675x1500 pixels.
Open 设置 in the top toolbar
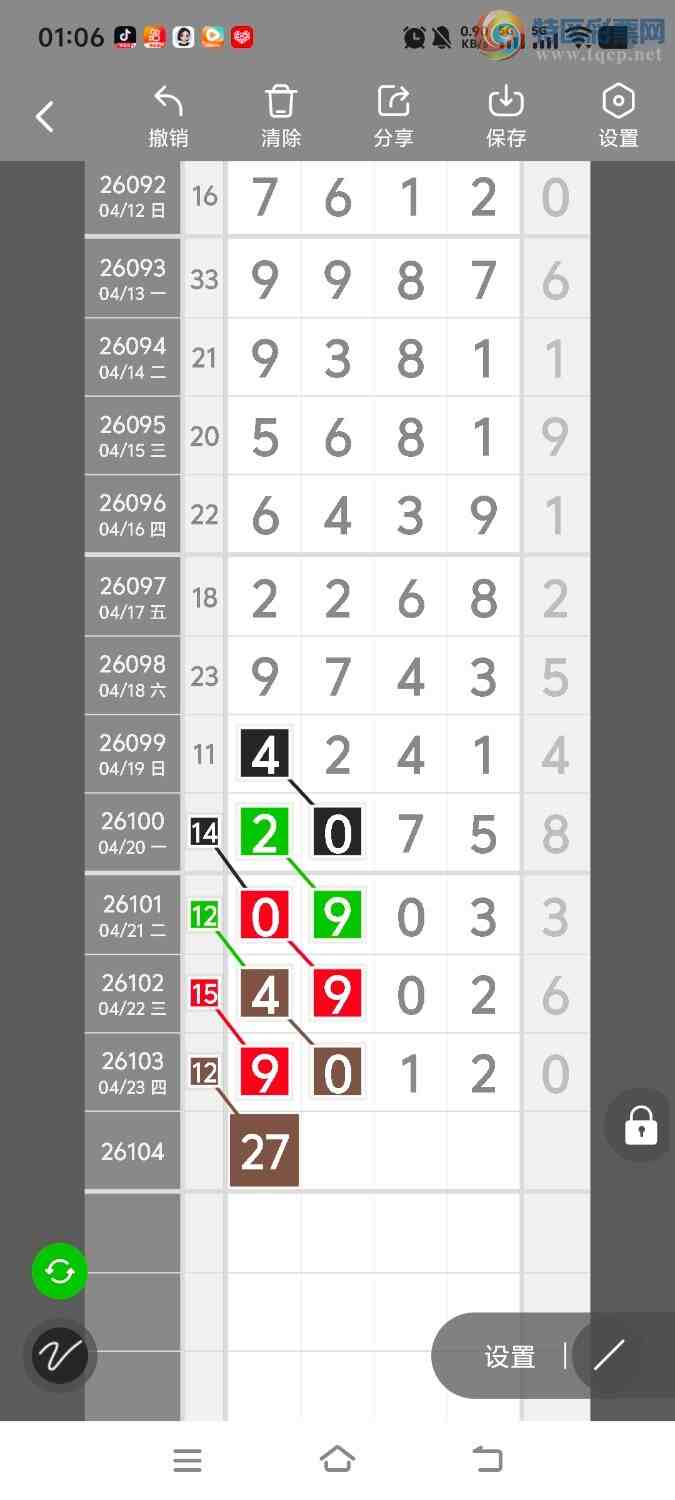click(618, 117)
